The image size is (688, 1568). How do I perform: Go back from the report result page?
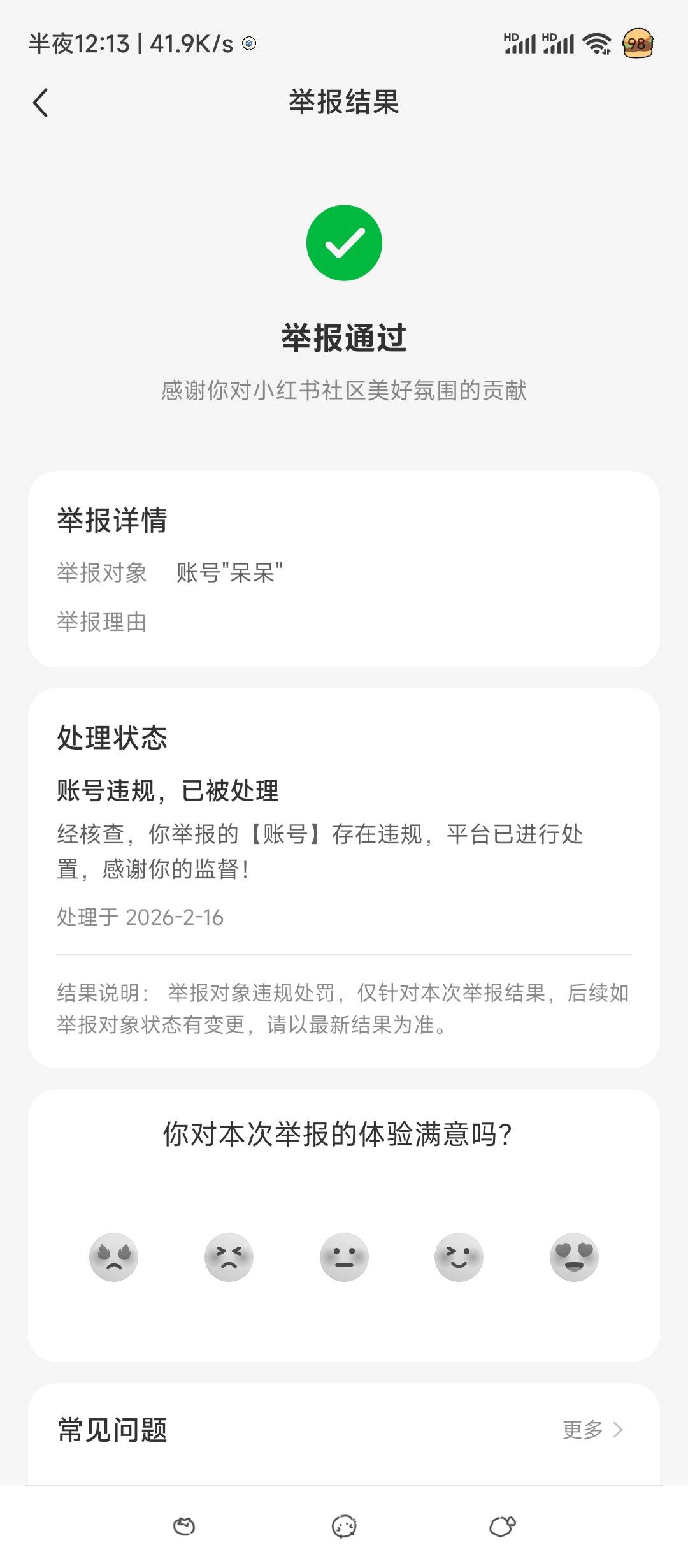pyautogui.click(x=40, y=103)
